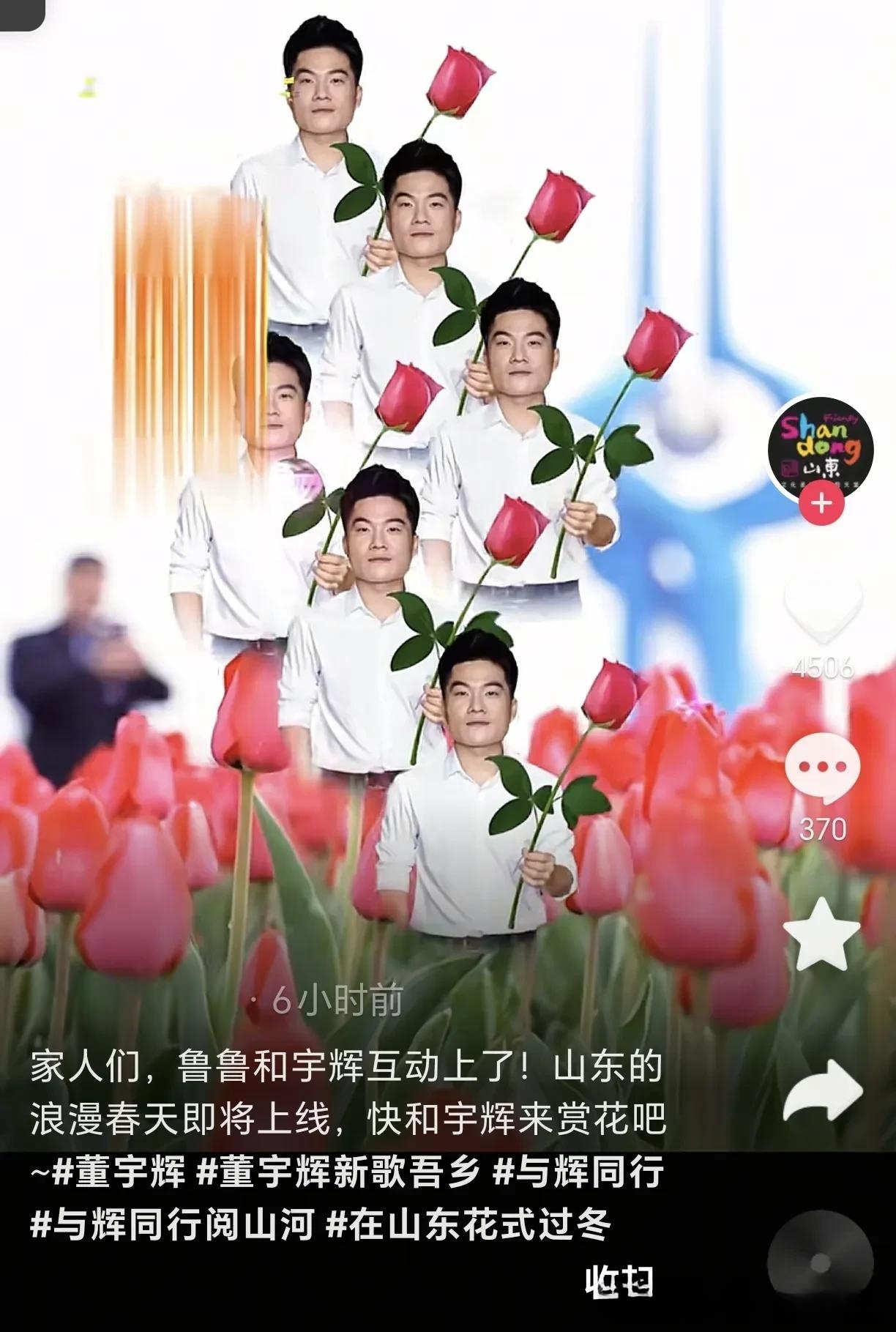Open the comments with 370 replies
The width and height of the screenshot is (896, 1332).
pyautogui.click(x=823, y=770)
